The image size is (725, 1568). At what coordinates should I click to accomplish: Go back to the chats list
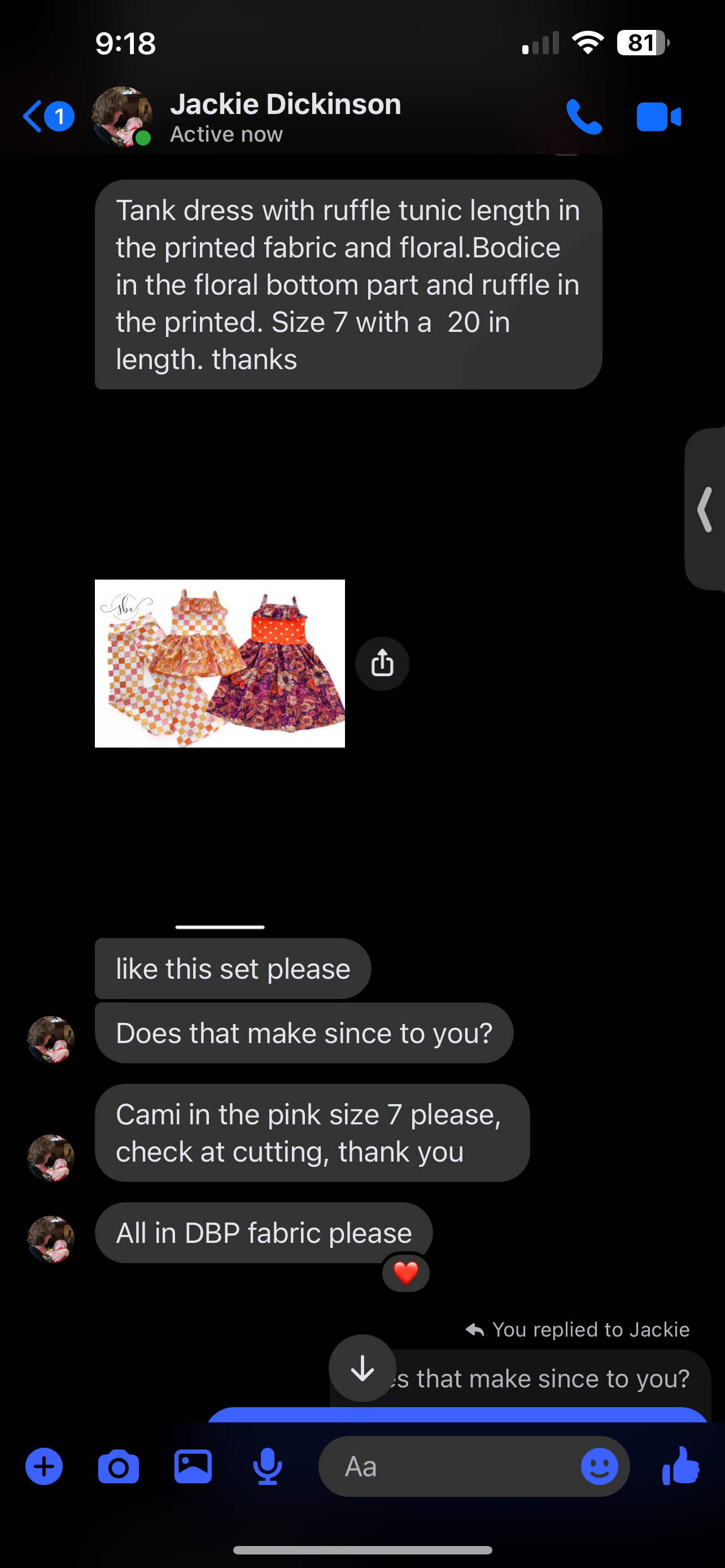(x=47, y=116)
